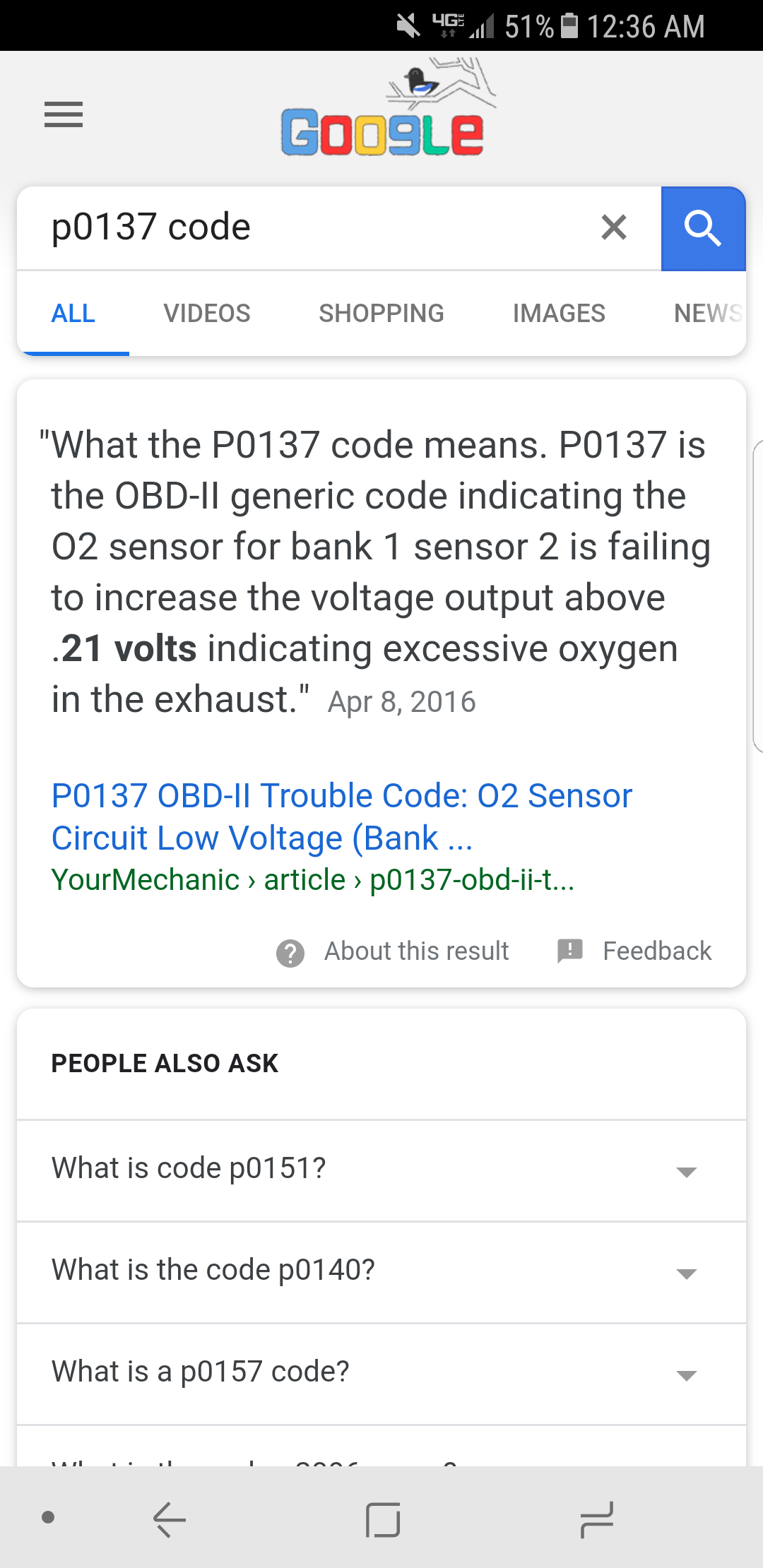Switch to the Videos tab
The height and width of the screenshot is (1568, 763).
pos(207,313)
